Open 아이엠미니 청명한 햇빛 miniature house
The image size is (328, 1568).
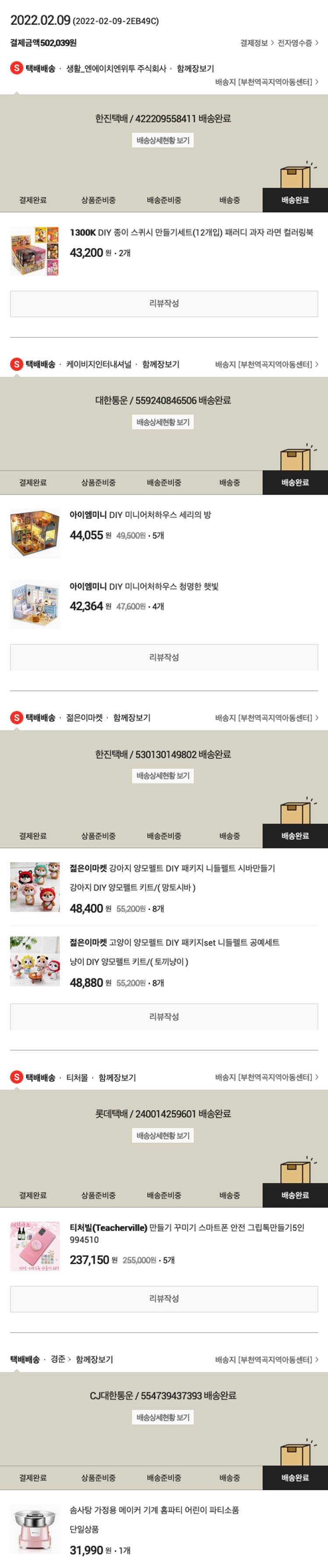143,586
